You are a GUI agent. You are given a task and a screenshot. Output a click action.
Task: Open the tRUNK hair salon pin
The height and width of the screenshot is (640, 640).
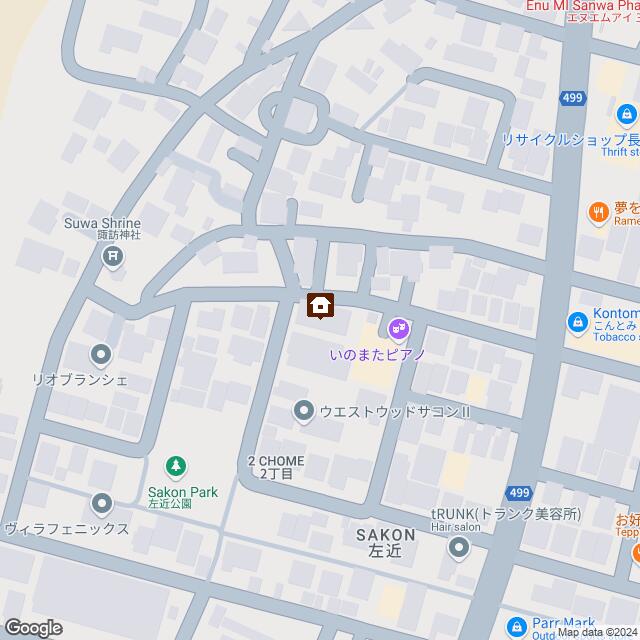[459, 546]
